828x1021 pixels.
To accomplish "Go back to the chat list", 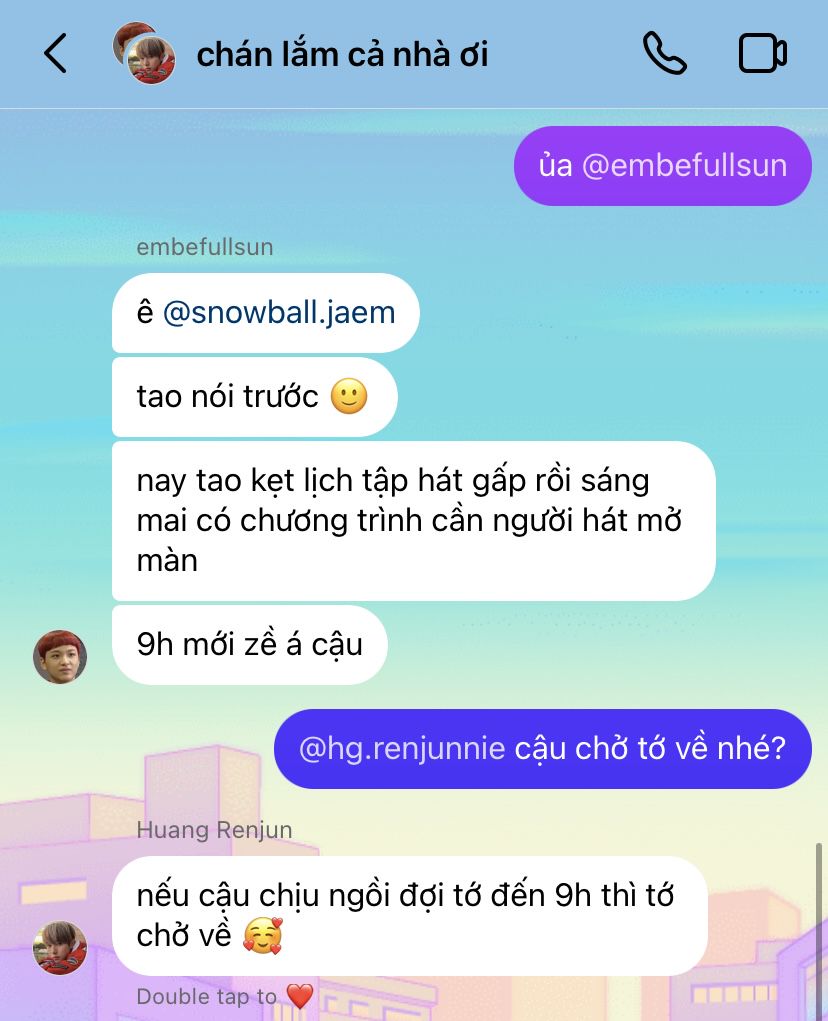I will pos(56,53).
